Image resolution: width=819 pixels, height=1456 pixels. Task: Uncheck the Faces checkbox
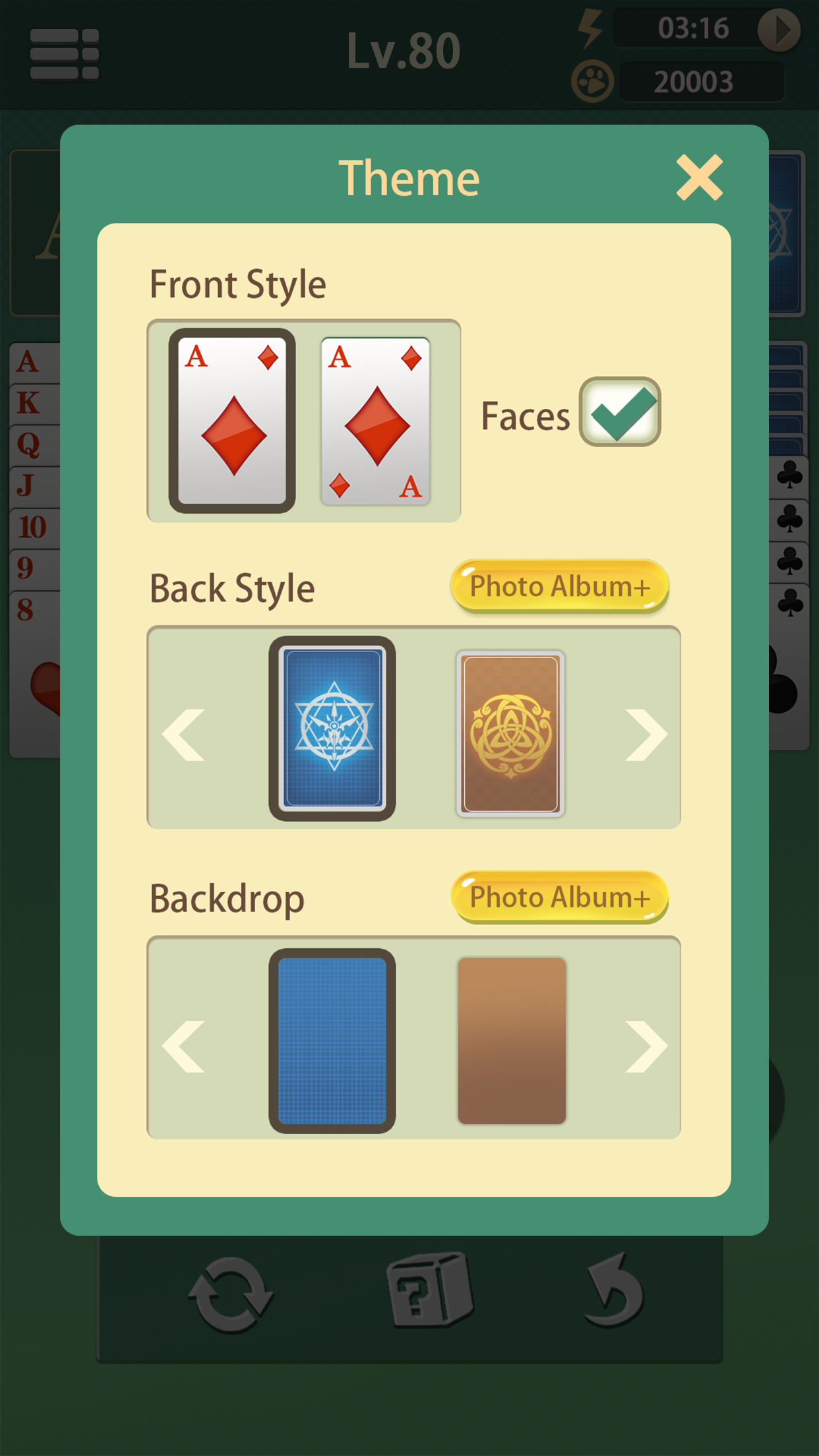620,412
